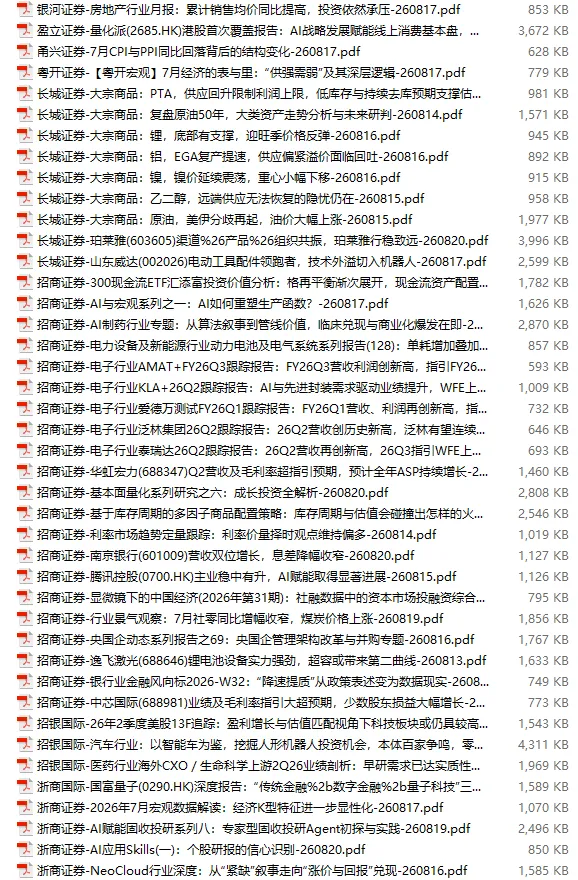Image resolution: width=578 pixels, height=880 pixels.
Task: Open 招商证券 AI如何重塑生产函数 file
Action: tap(213, 304)
